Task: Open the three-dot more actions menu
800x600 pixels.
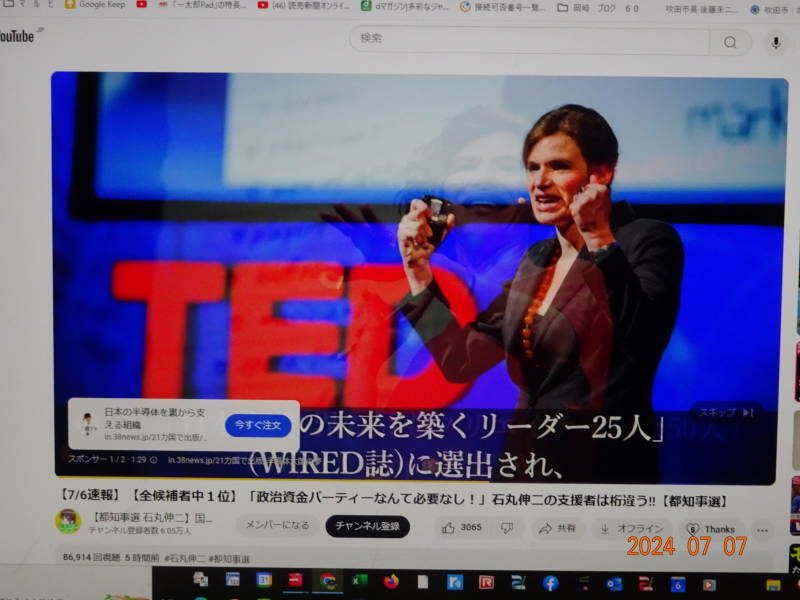Action: click(x=762, y=530)
